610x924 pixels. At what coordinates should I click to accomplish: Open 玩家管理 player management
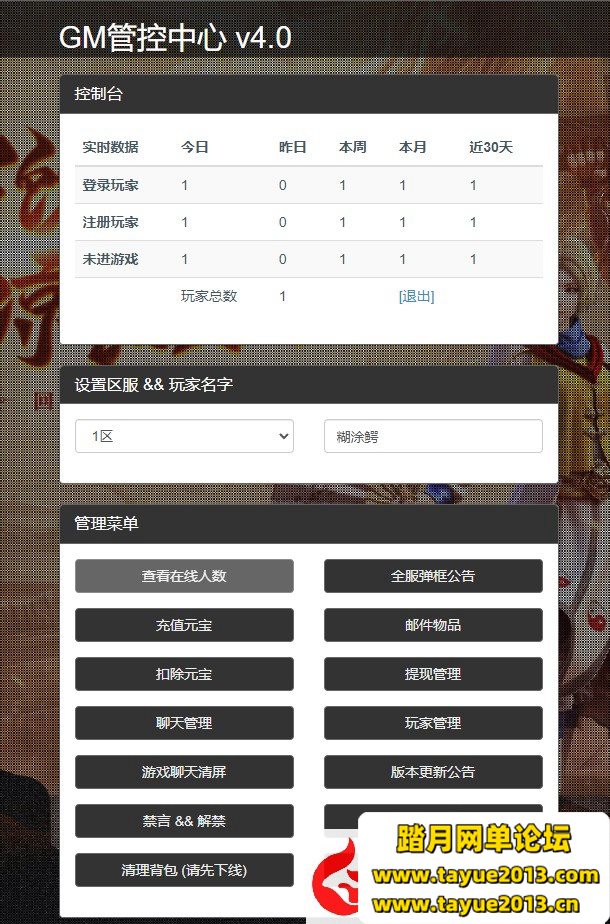pos(433,723)
